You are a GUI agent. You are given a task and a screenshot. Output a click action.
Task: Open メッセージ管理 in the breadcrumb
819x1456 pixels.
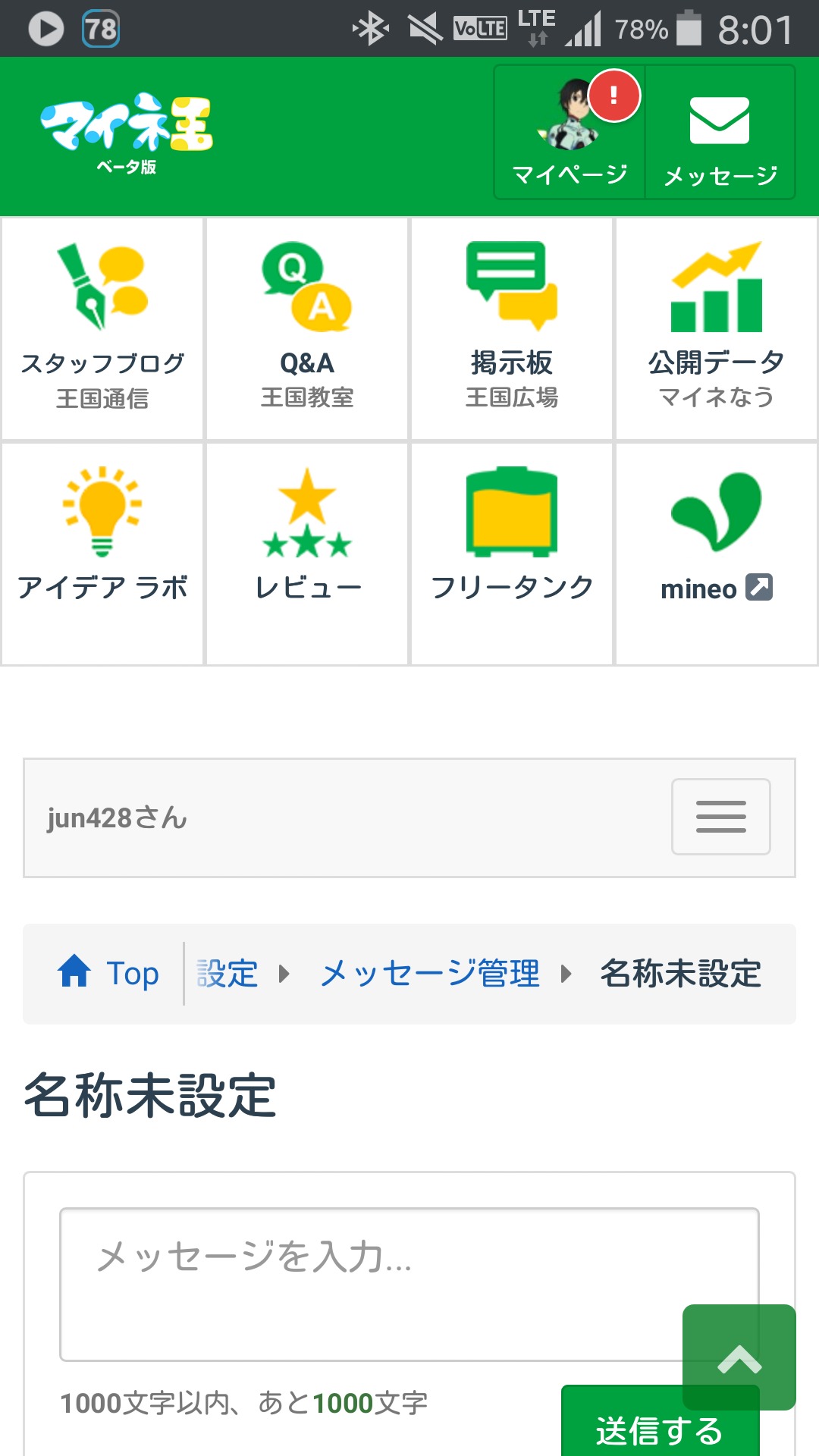pos(430,974)
